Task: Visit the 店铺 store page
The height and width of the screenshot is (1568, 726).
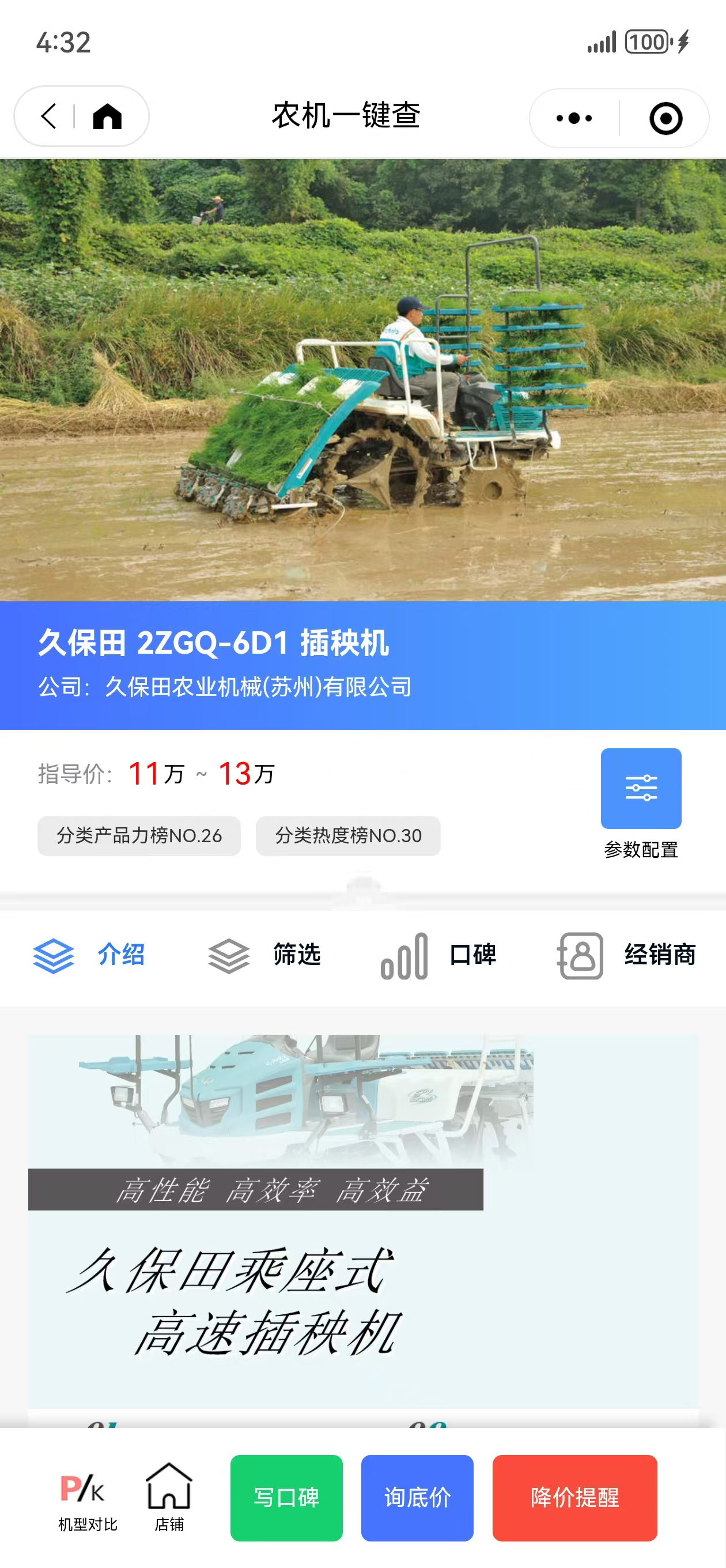Action: [169, 1498]
